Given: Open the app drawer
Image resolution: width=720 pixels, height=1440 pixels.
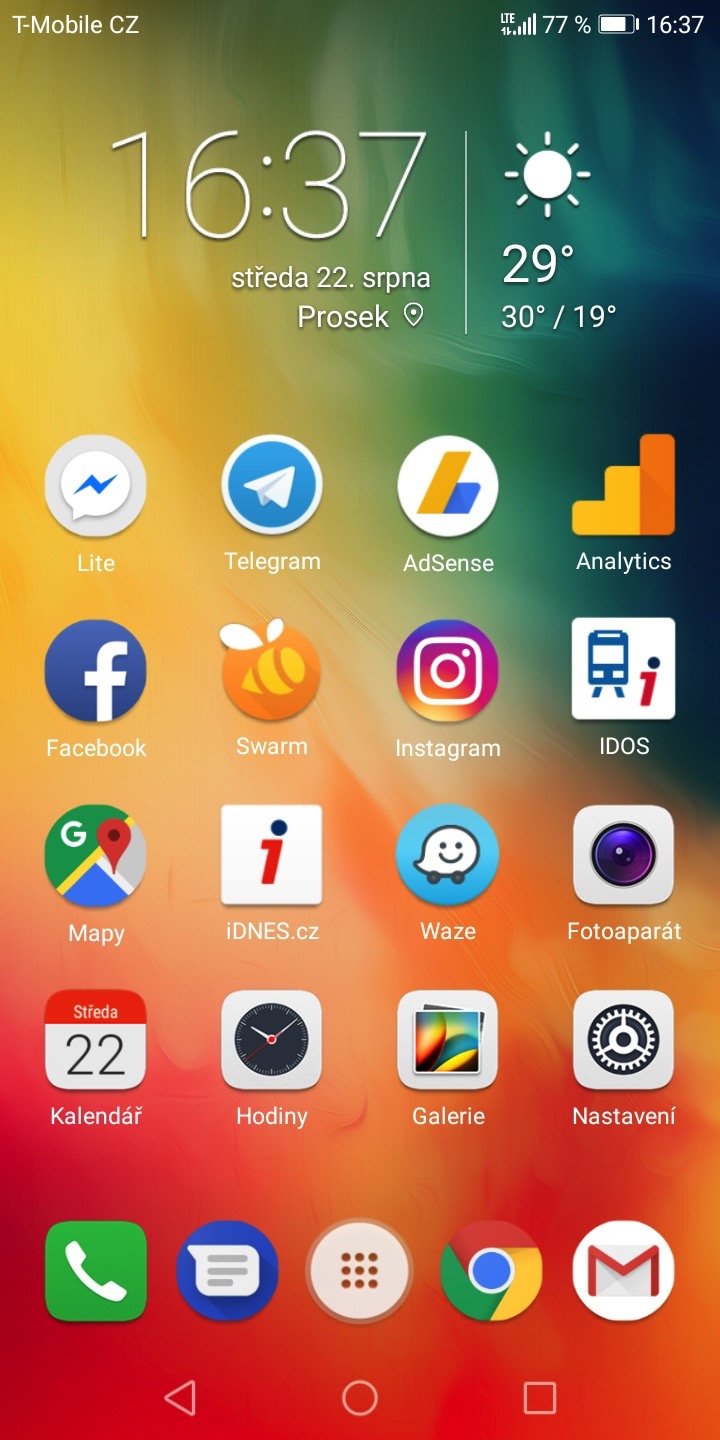Looking at the screenshot, I should point(359,1271).
